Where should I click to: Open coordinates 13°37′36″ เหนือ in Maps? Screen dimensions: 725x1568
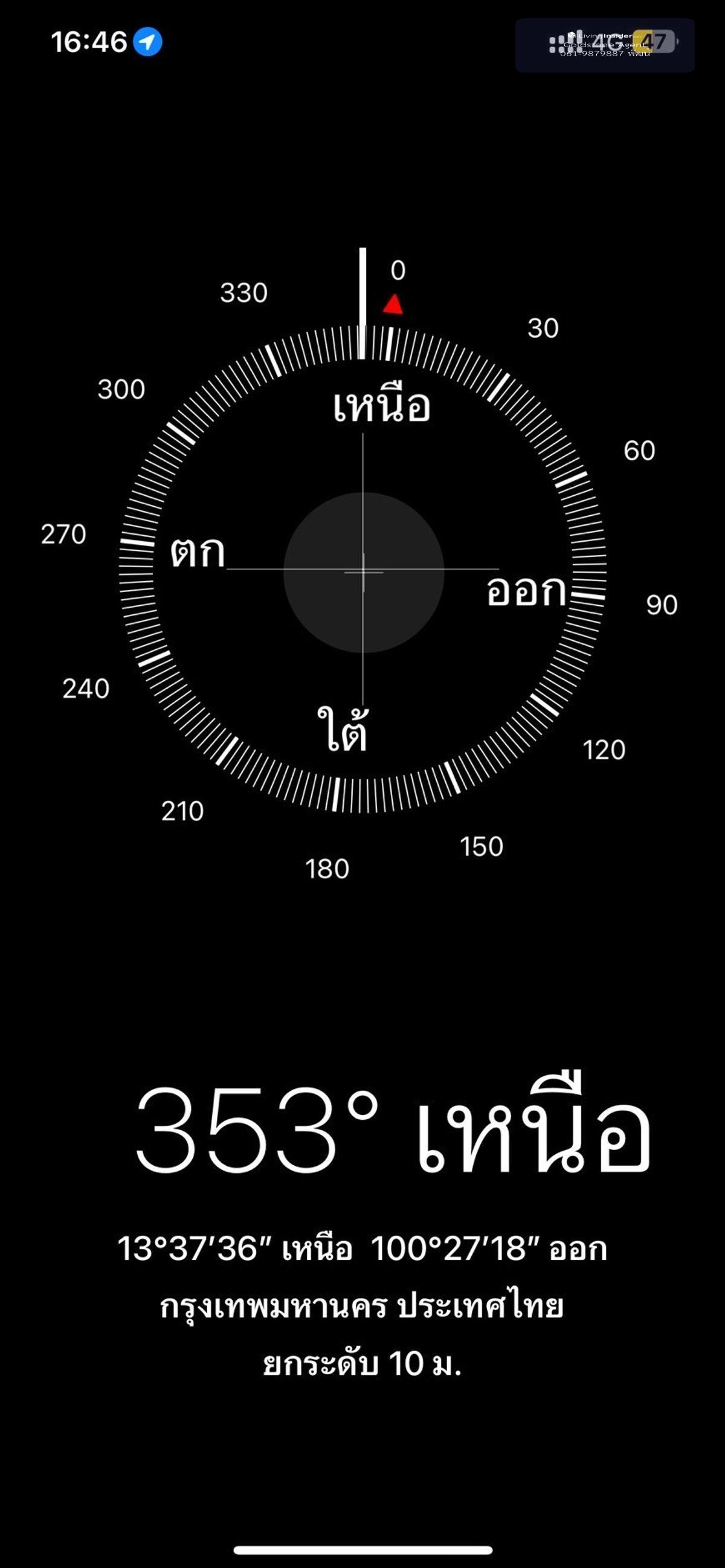361,1249
